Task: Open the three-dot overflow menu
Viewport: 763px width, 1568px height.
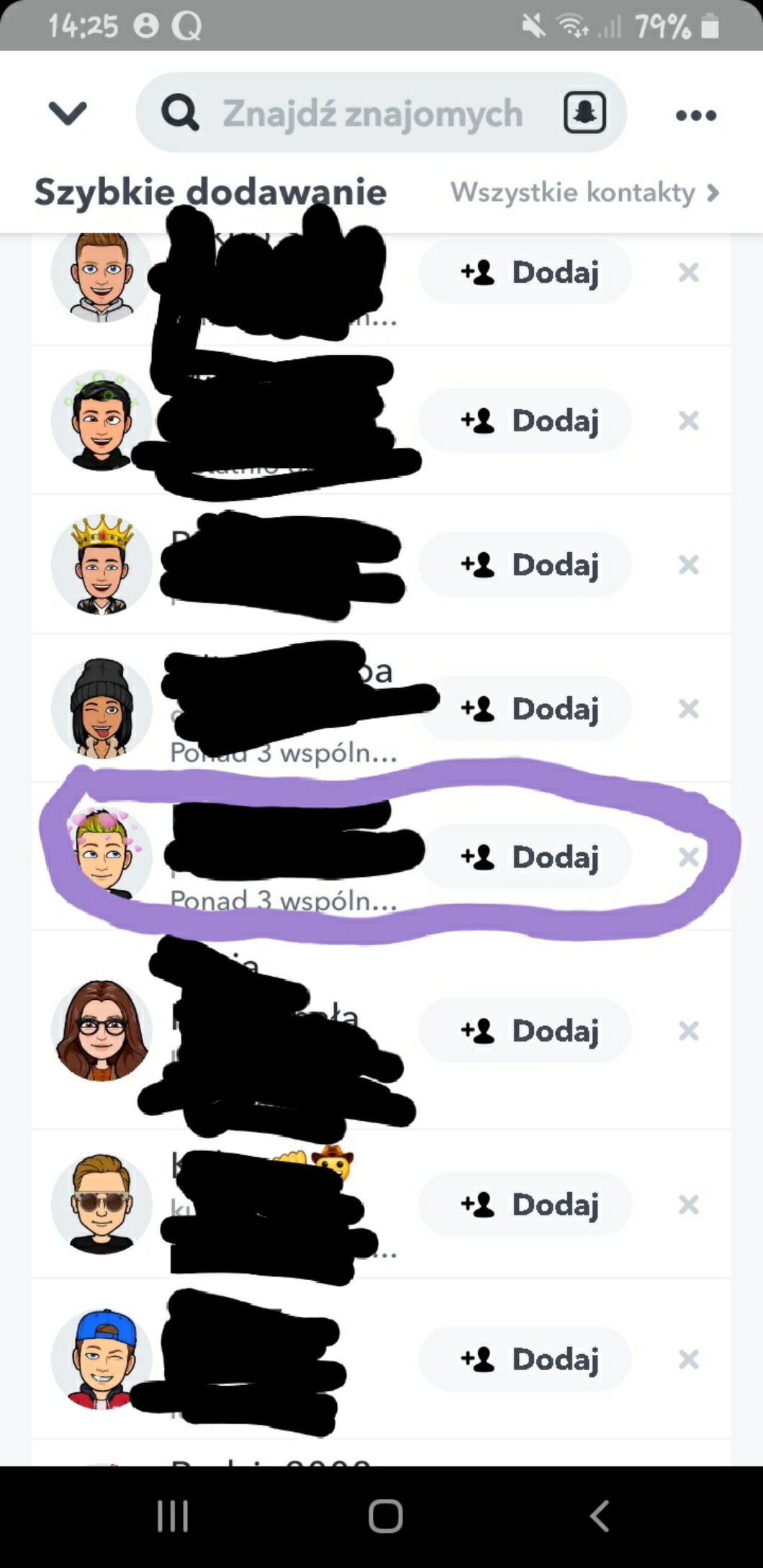Action: click(x=695, y=115)
